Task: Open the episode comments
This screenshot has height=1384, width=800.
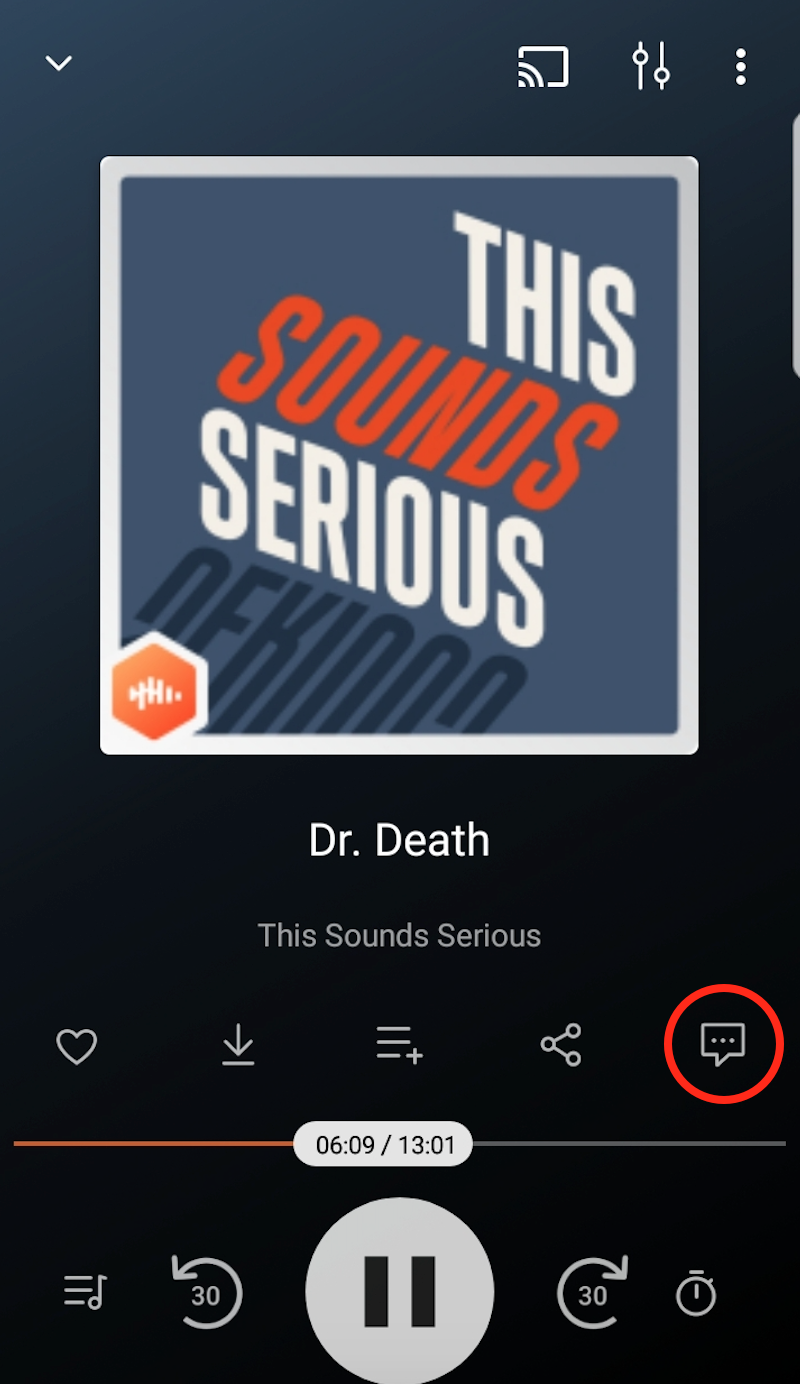Action: [723, 1046]
